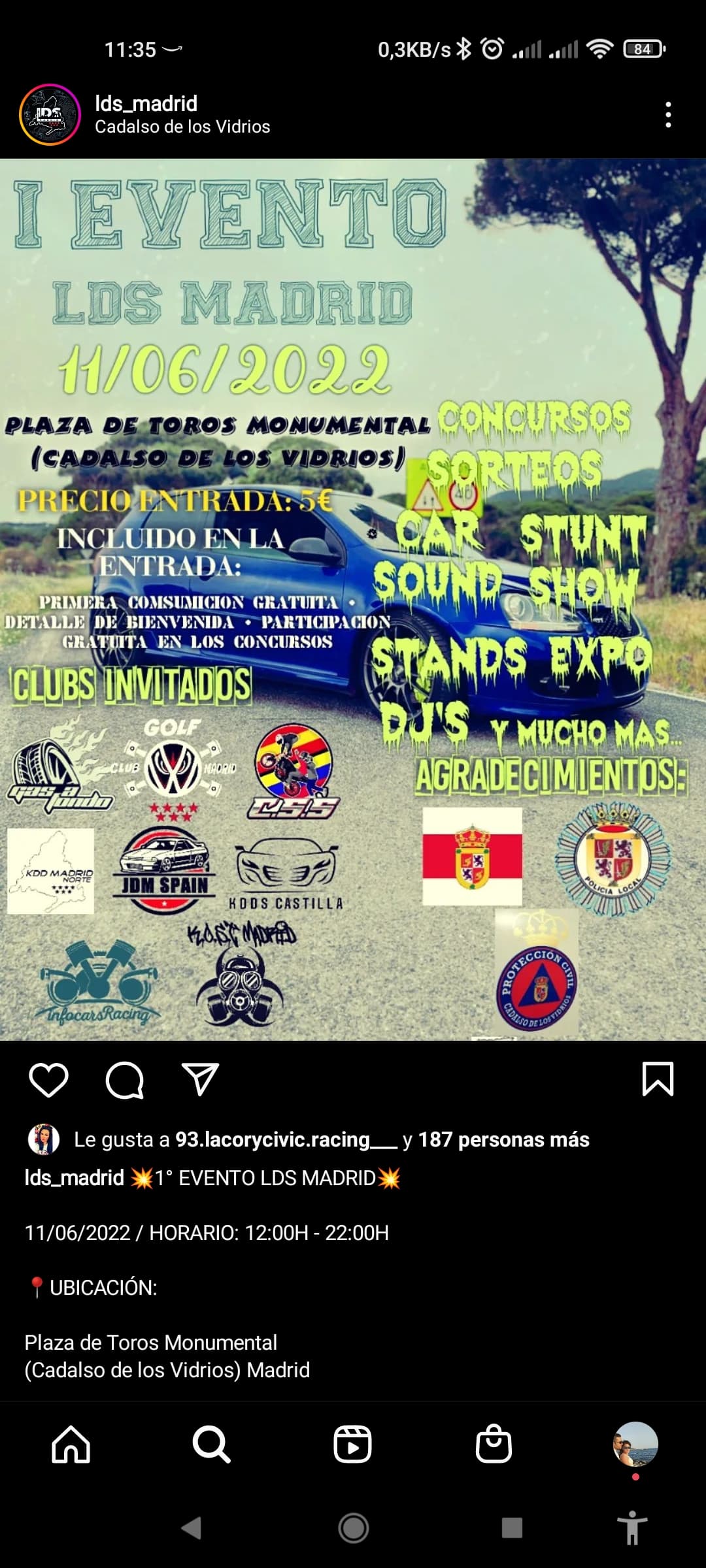Open Cadalso de los Vidrios location
Screen dimensions: 706x1568
pyautogui.click(x=182, y=127)
